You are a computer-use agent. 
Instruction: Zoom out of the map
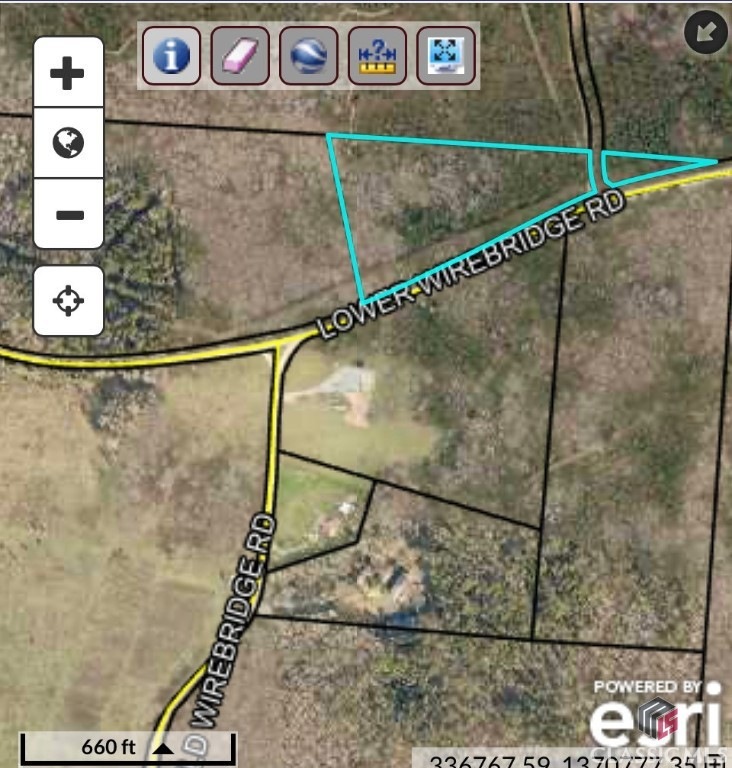point(68,214)
